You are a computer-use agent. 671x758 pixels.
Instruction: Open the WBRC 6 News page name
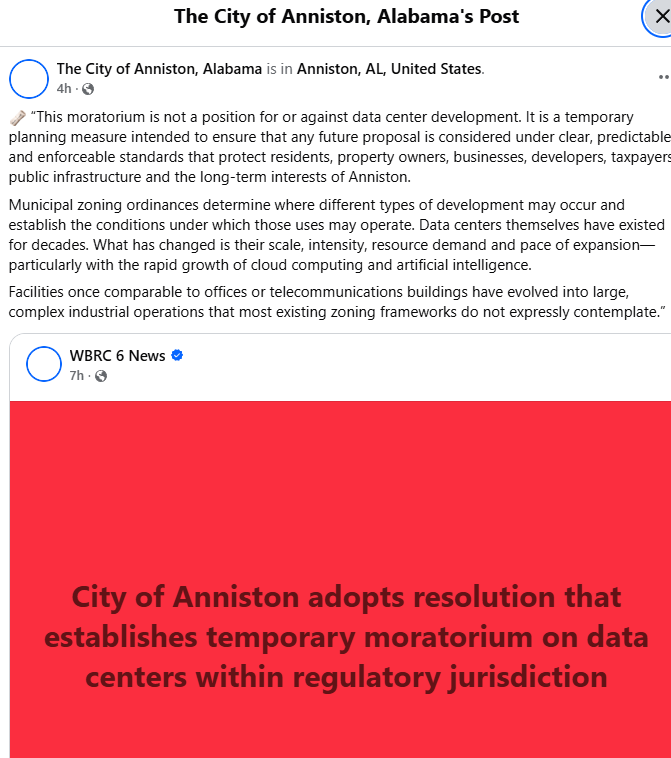click(117, 356)
